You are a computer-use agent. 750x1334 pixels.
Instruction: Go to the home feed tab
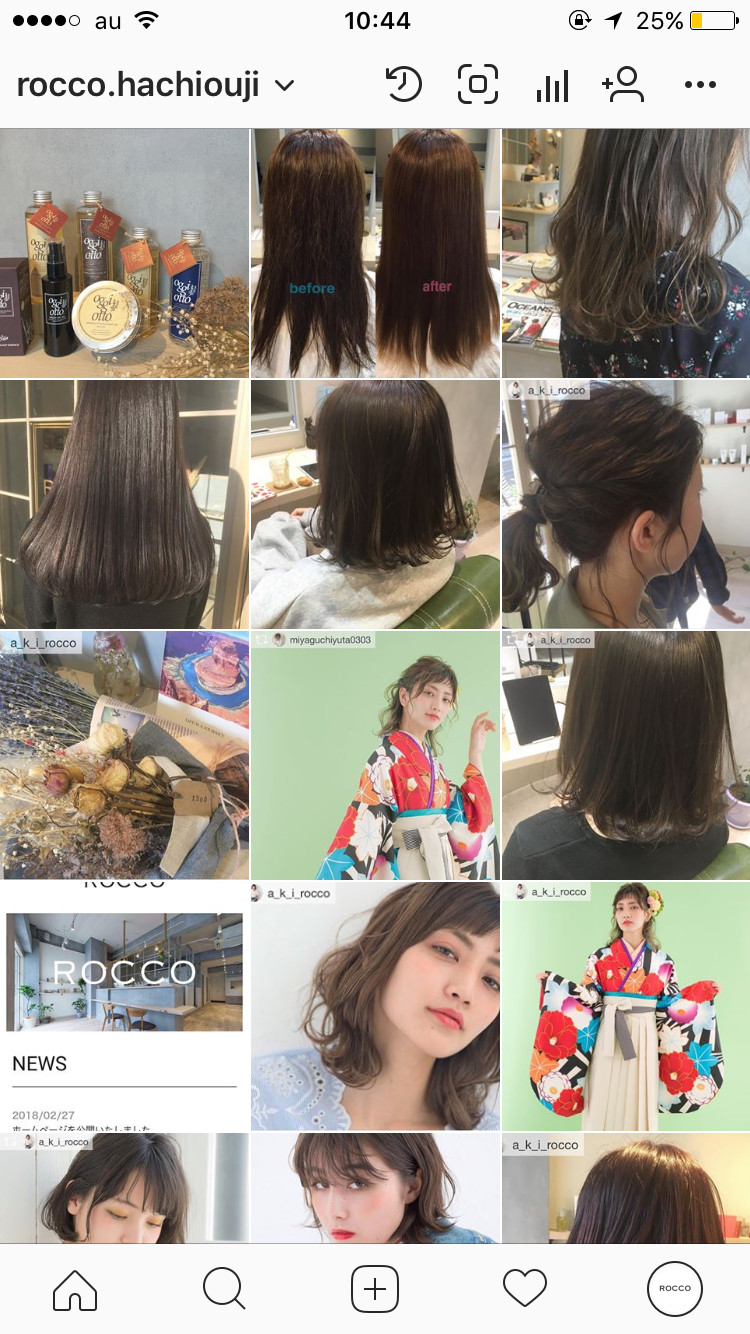75,1289
